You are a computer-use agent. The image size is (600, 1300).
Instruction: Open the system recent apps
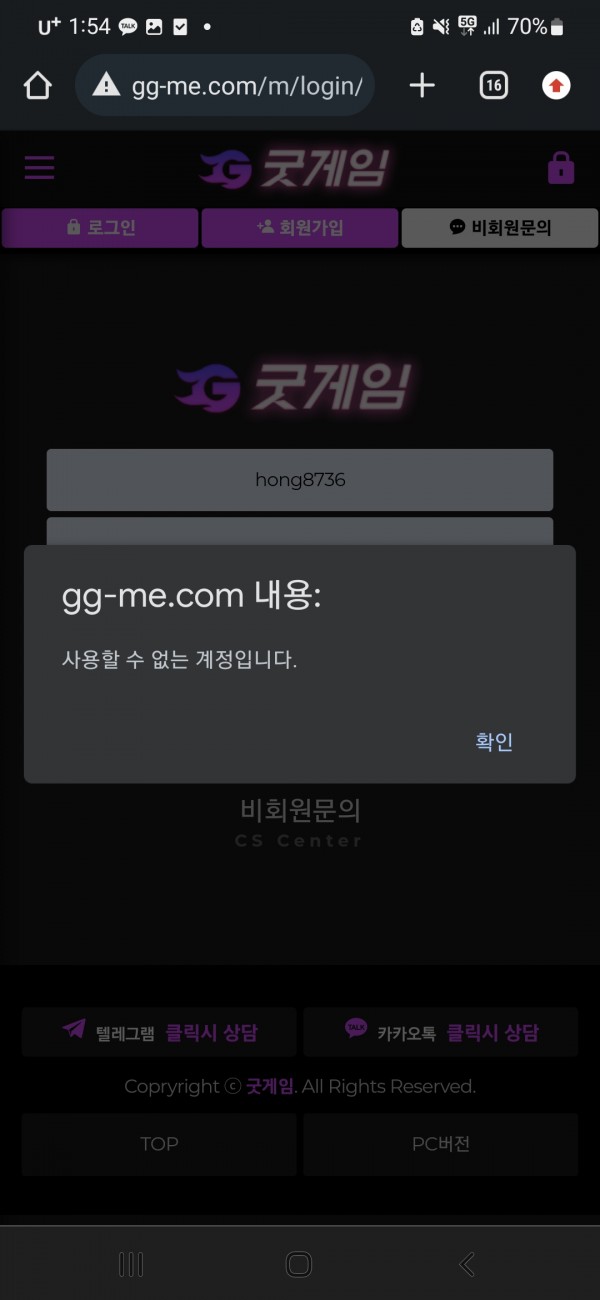(x=131, y=1264)
